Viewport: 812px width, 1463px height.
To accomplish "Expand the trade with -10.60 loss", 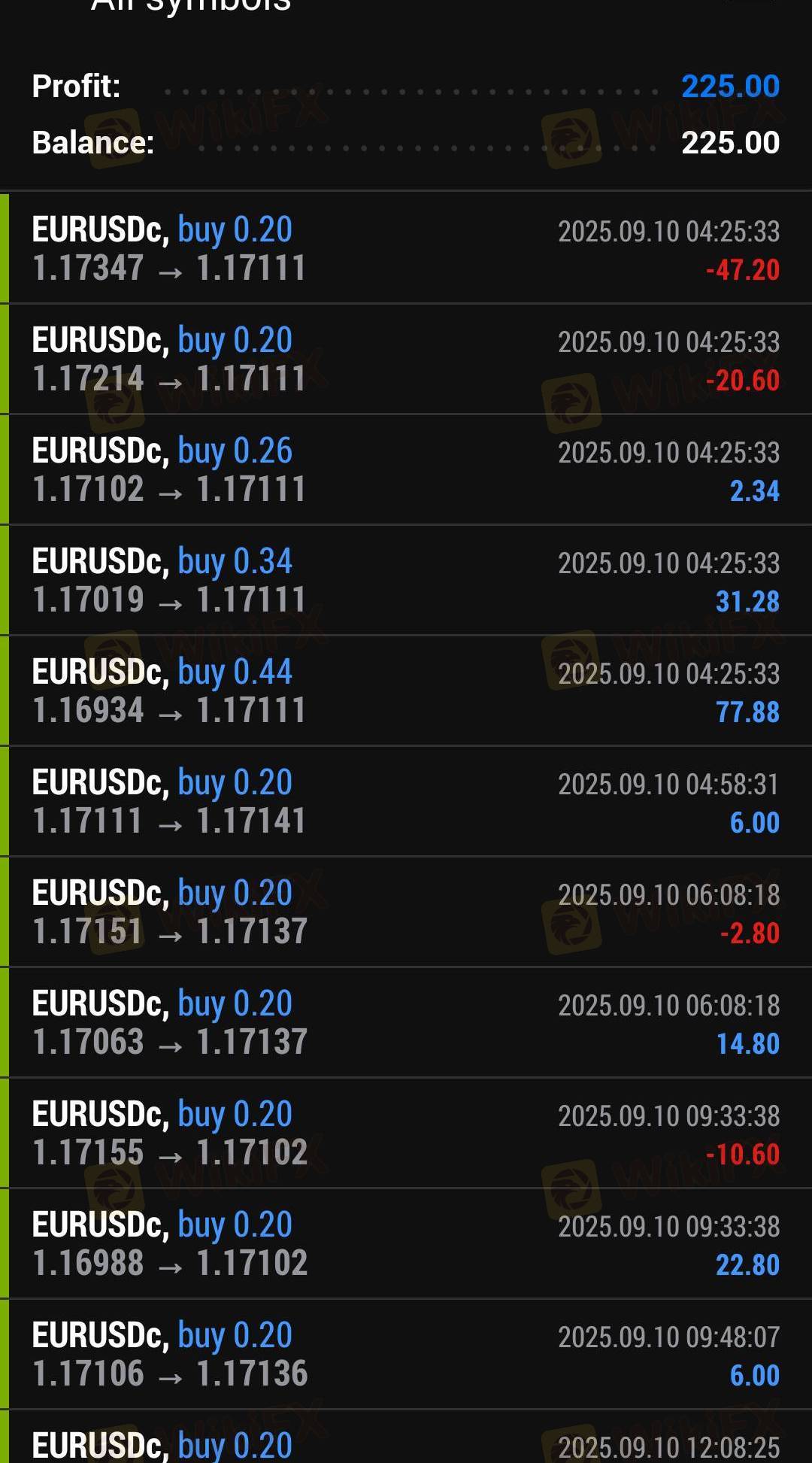I will [x=406, y=1133].
